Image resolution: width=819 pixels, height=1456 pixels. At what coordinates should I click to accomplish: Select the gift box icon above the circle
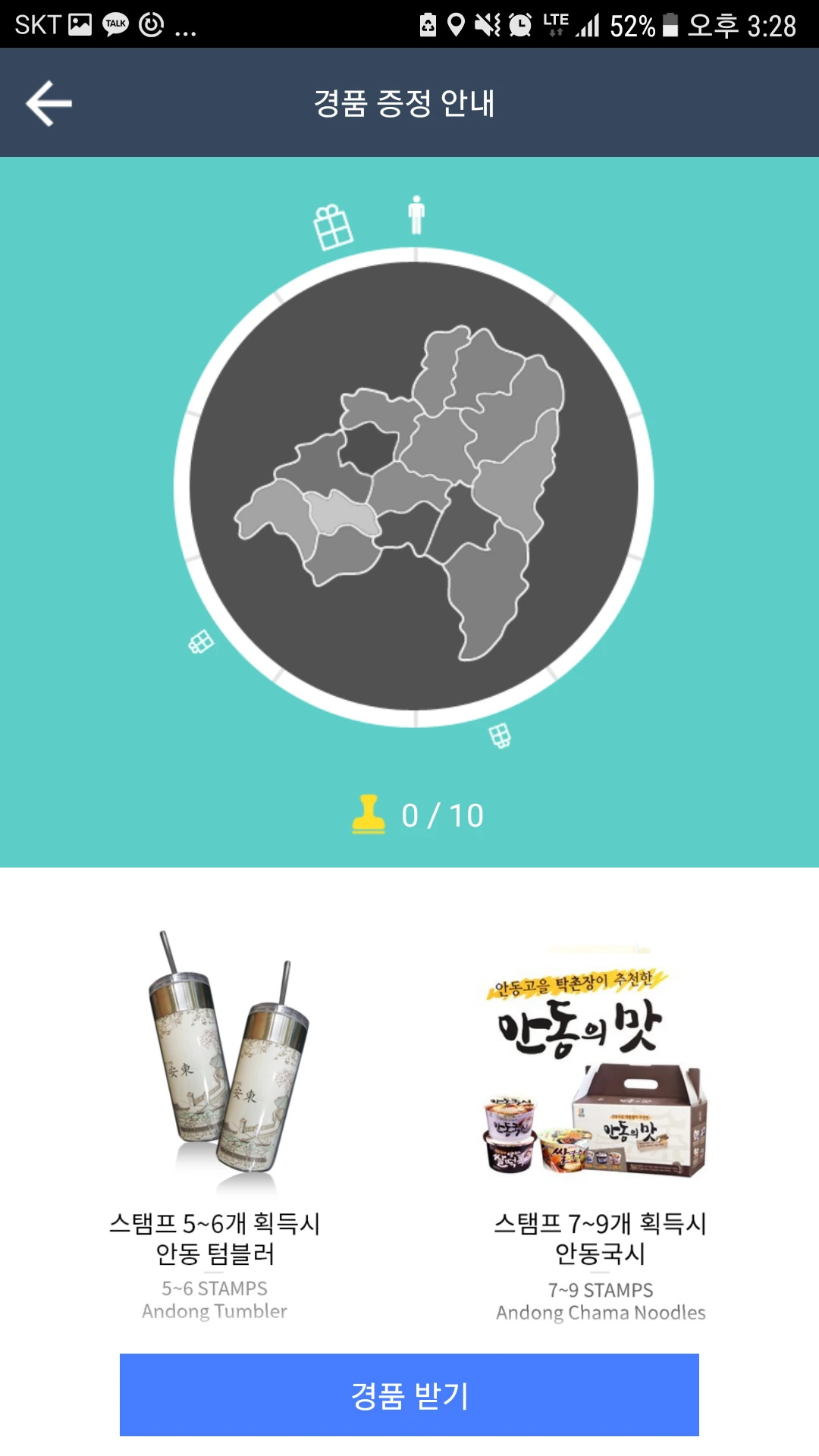tap(332, 225)
